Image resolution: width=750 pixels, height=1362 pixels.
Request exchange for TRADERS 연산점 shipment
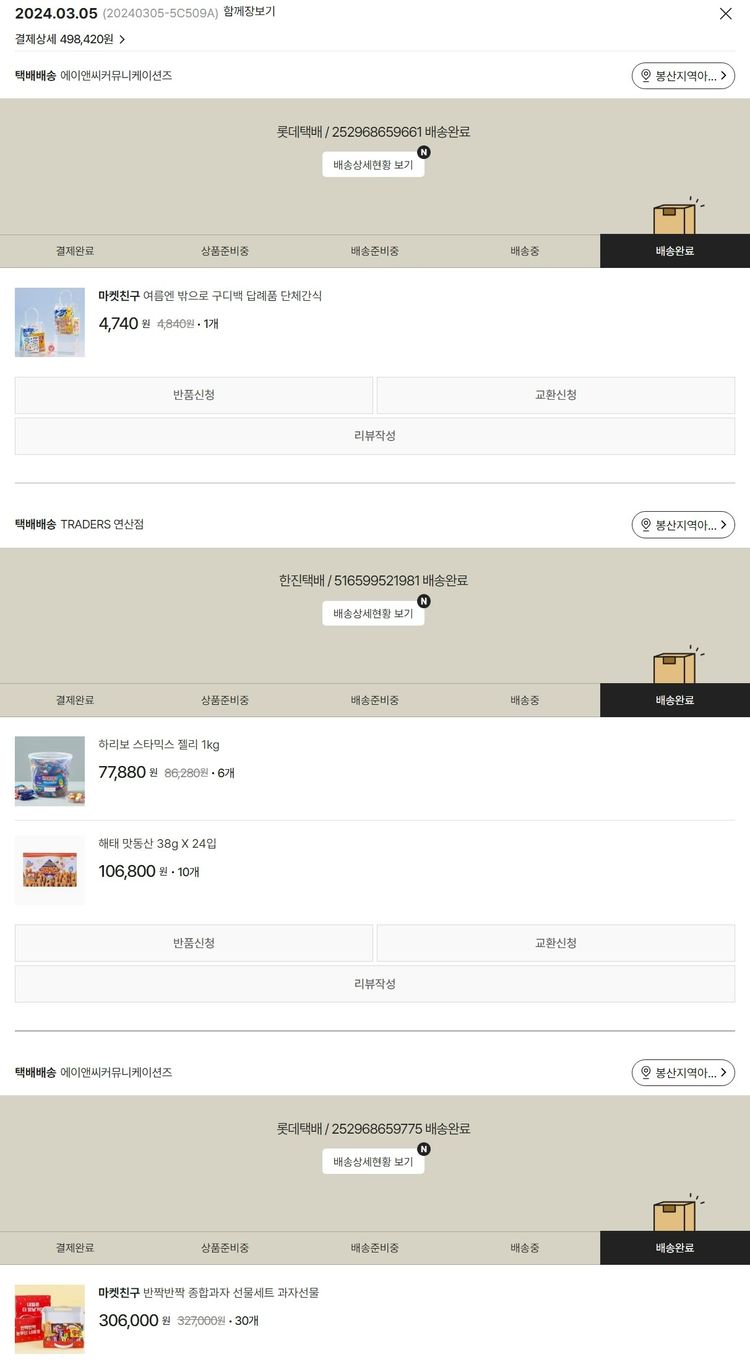[x=555, y=943]
